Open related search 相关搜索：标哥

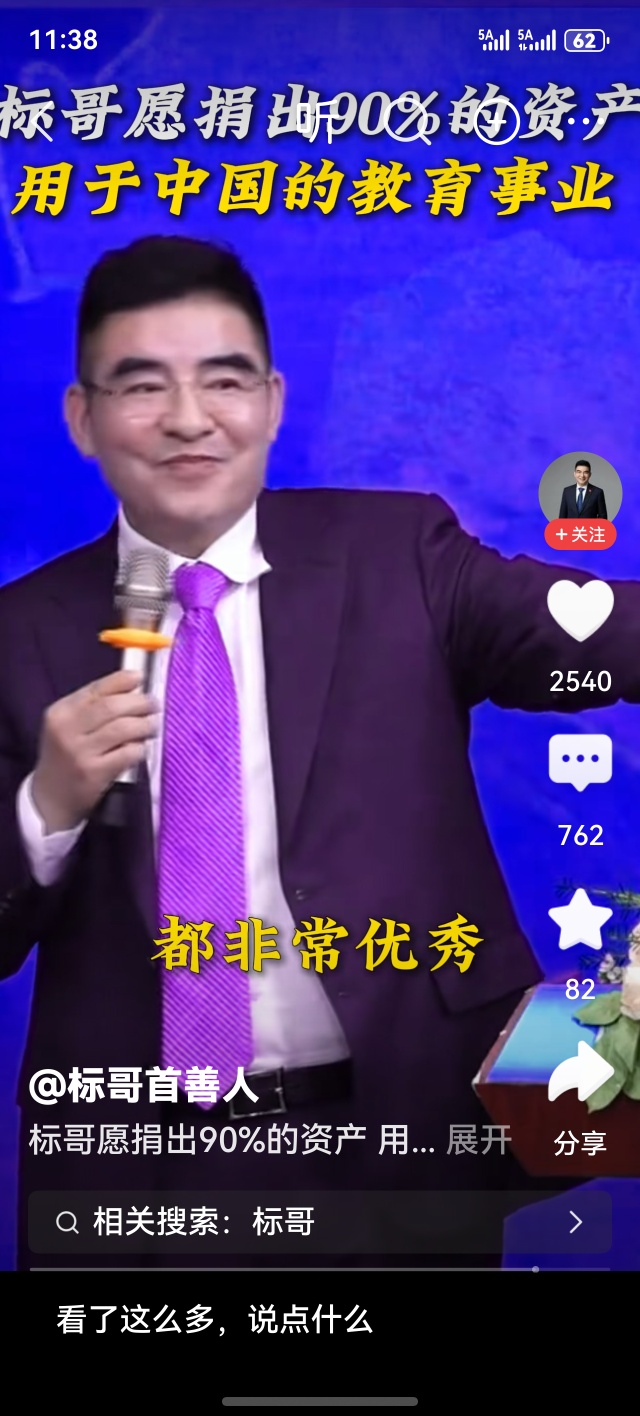click(x=320, y=1222)
